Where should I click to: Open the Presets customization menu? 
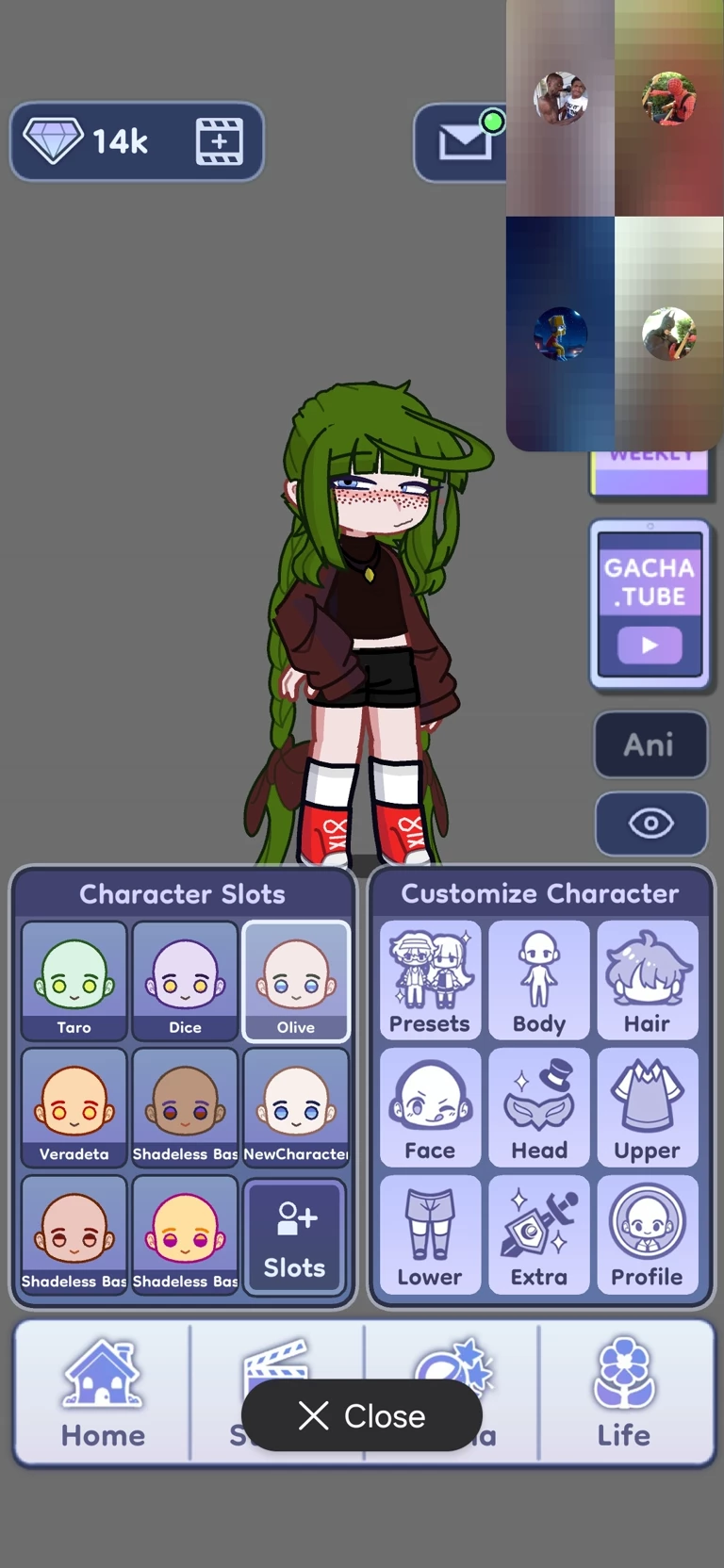tap(430, 980)
